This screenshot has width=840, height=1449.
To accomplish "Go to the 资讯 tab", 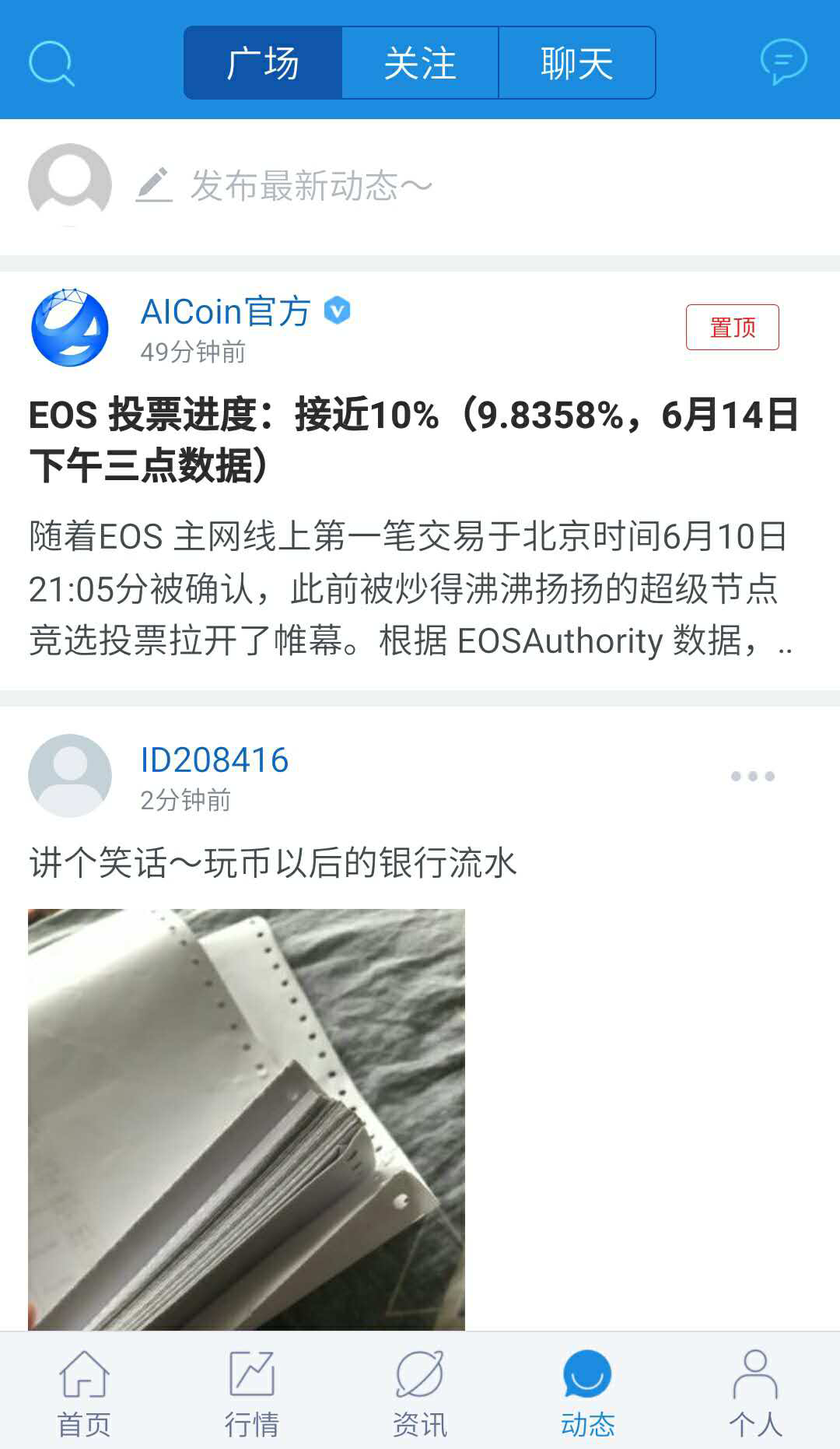I will (420, 1393).
